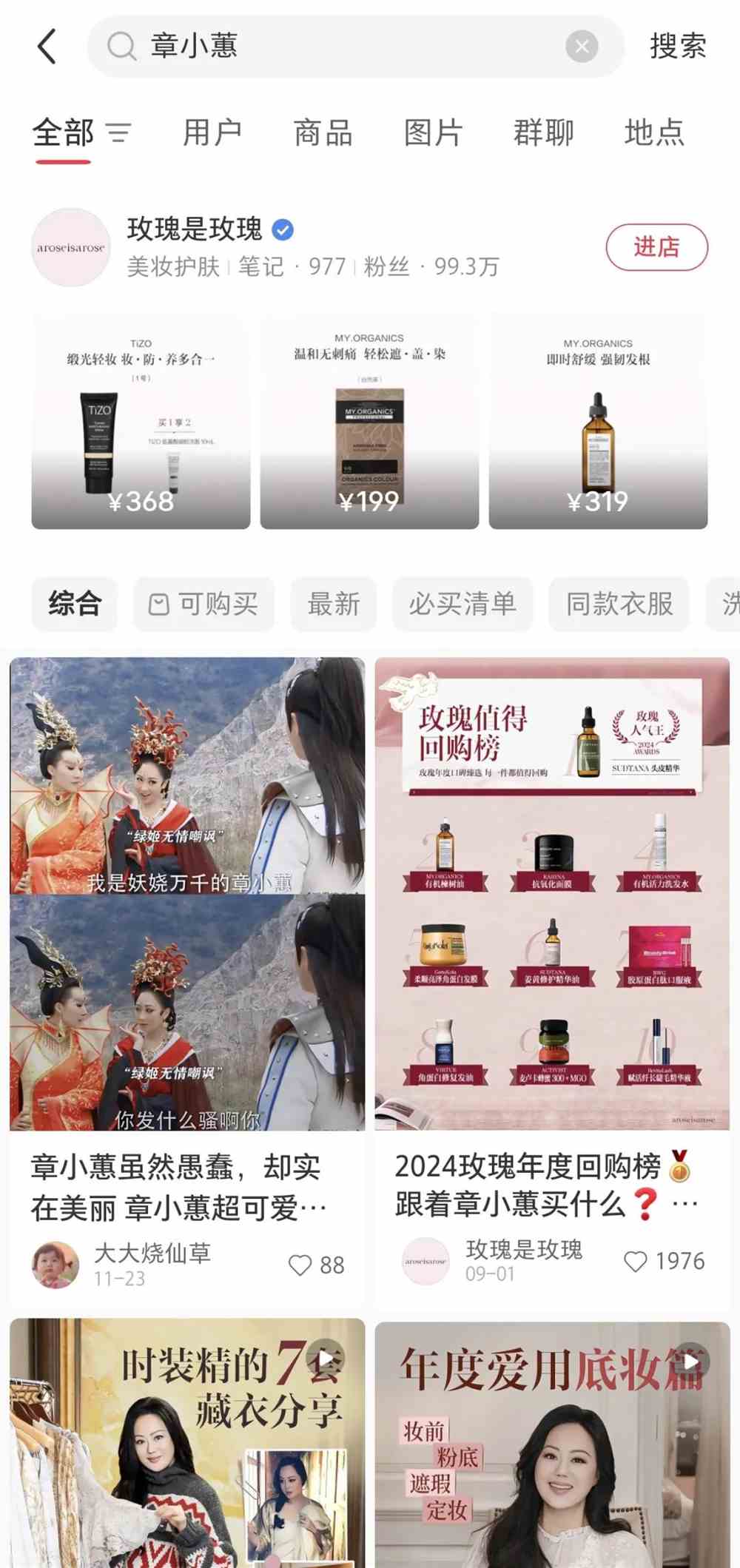The height and width of the screenshot is (1568, 740).
Task: Enable the 最新 filter
Action: click(333, 605)
